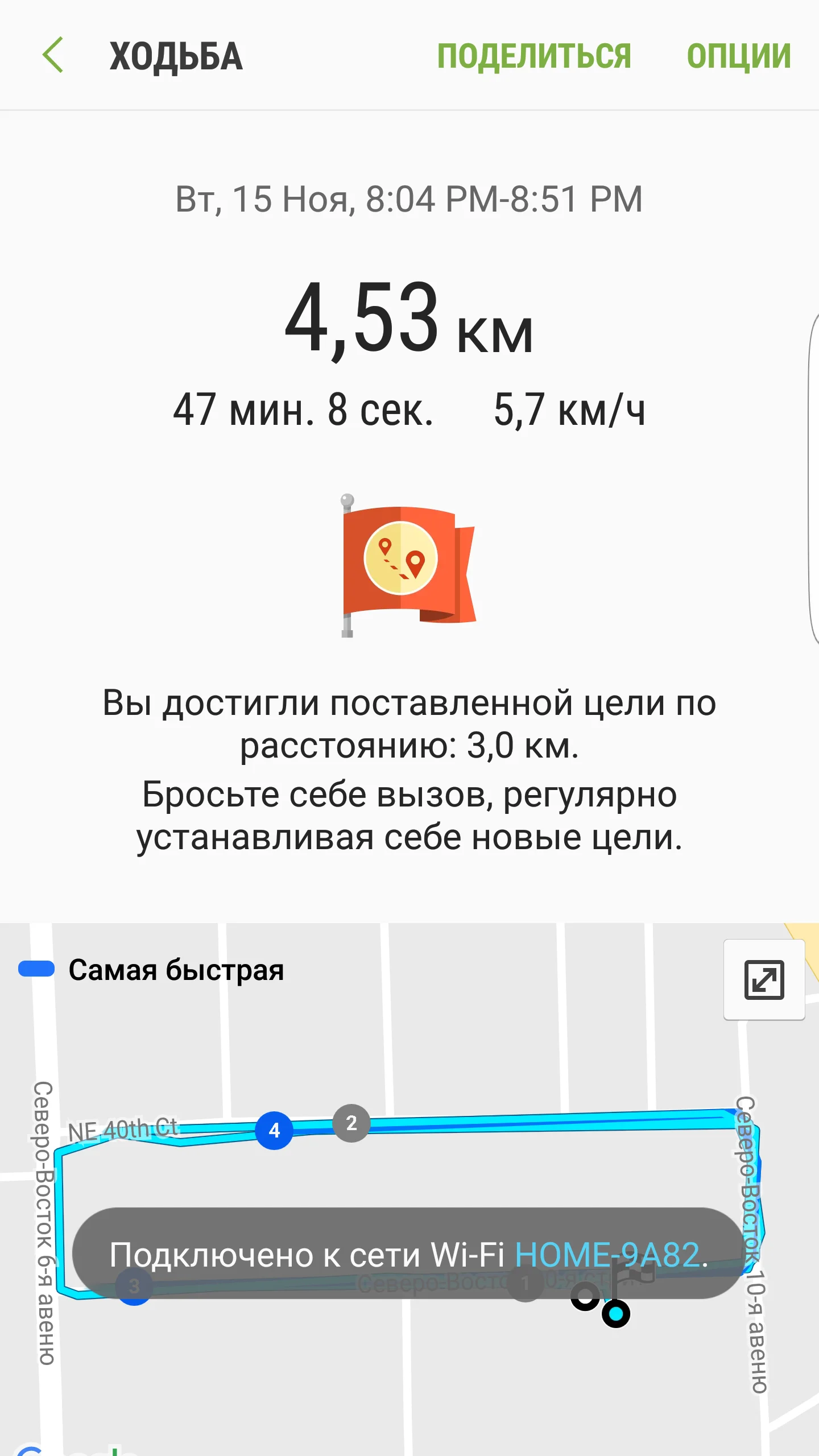
Task: Tap lap marker 2 on the map
Action: coord(351,1123)
